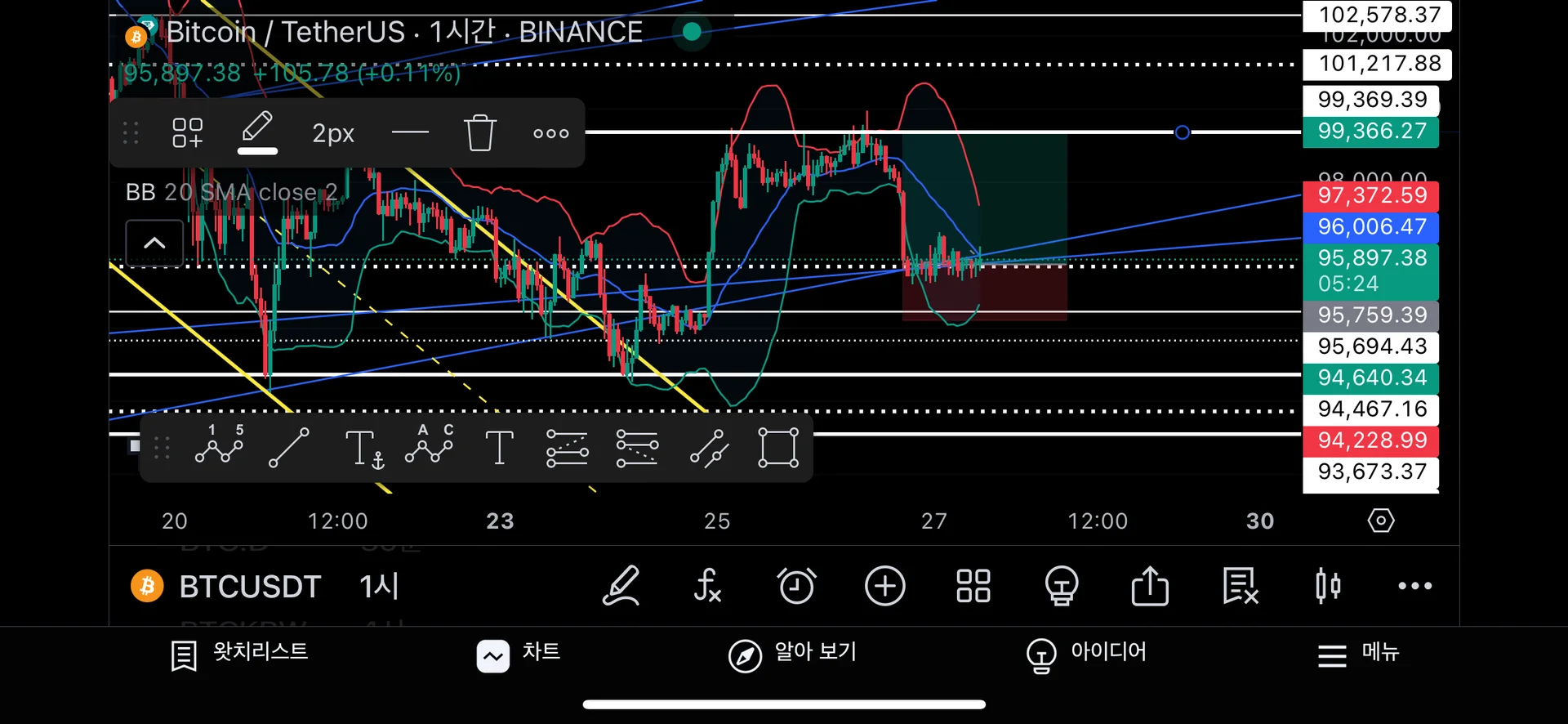Share the chart
1568x724 pixels.
[x=1150, y=586]
